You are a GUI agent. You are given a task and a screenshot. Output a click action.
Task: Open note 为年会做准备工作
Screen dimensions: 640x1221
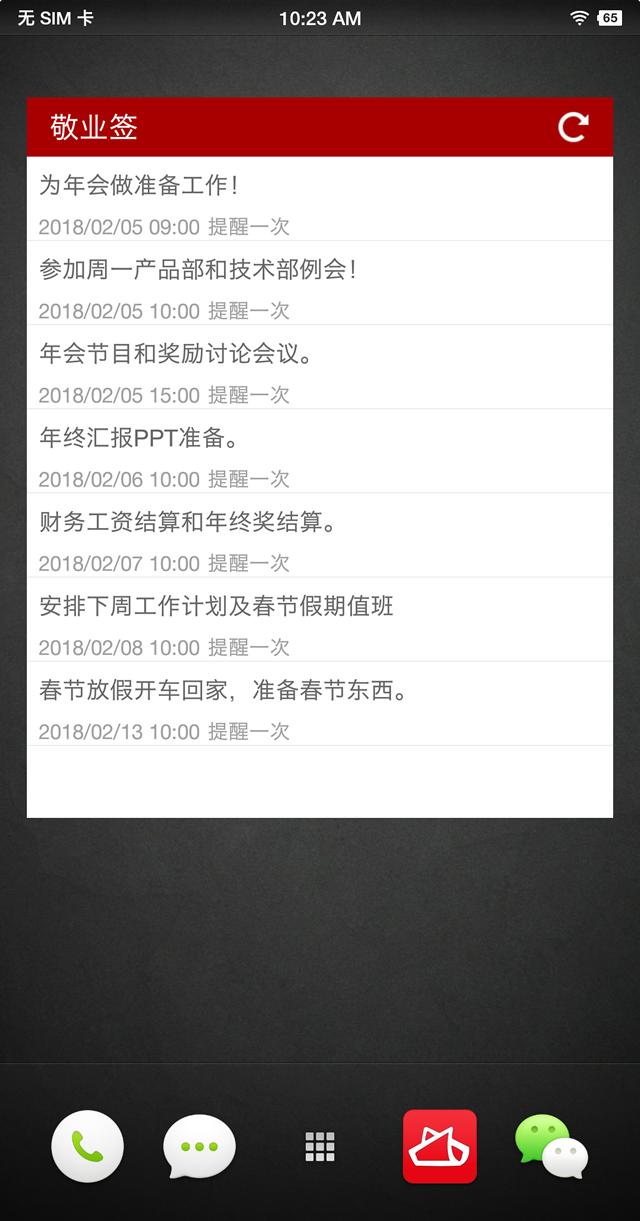coord(319,200)
